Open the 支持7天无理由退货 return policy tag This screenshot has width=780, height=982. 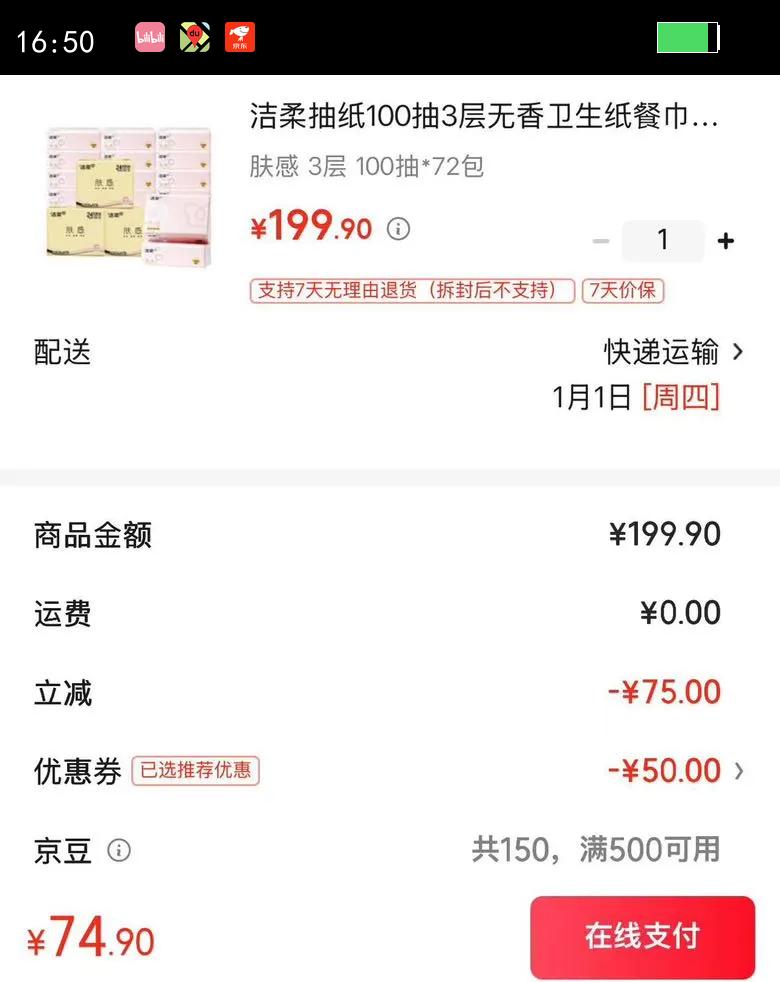(413, 291)
